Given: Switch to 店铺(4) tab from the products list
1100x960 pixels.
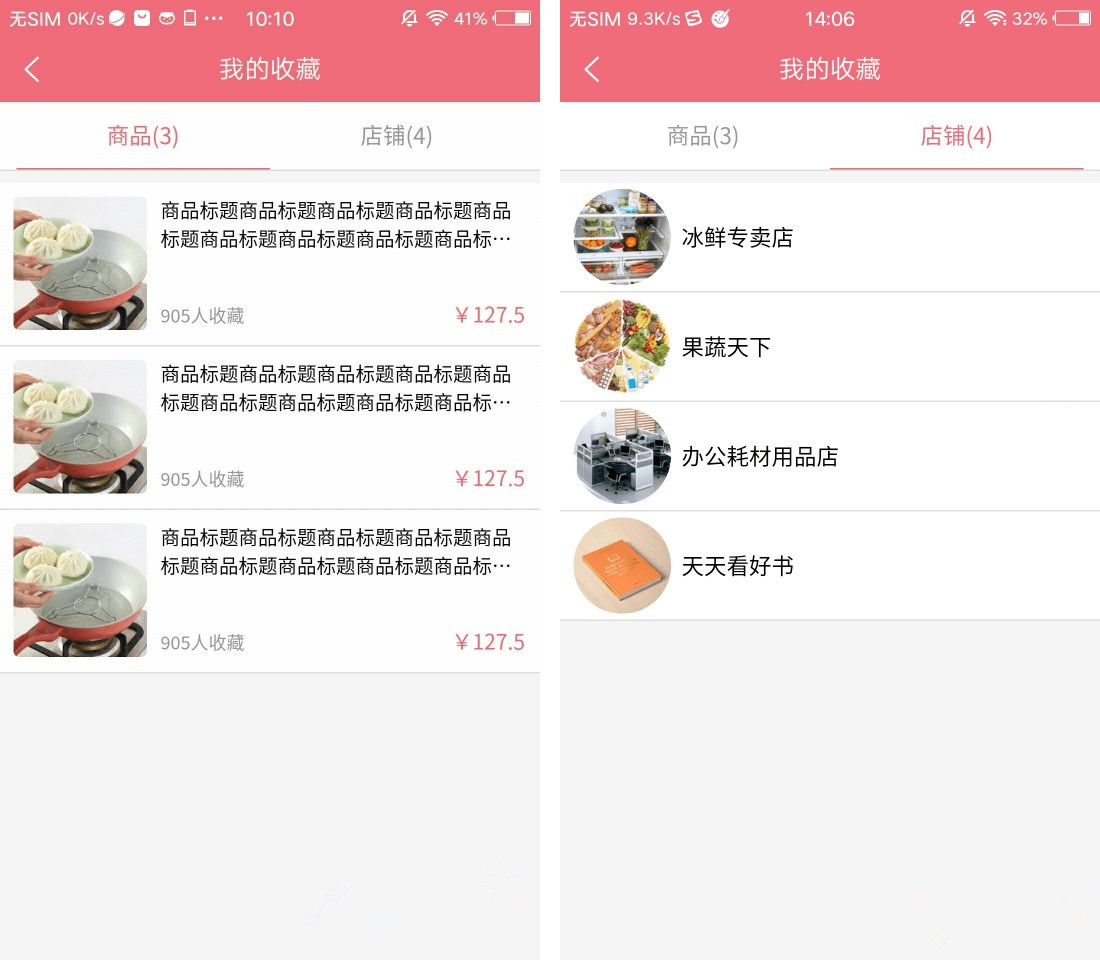Looking at the screenshot, I should pos(396,136).
